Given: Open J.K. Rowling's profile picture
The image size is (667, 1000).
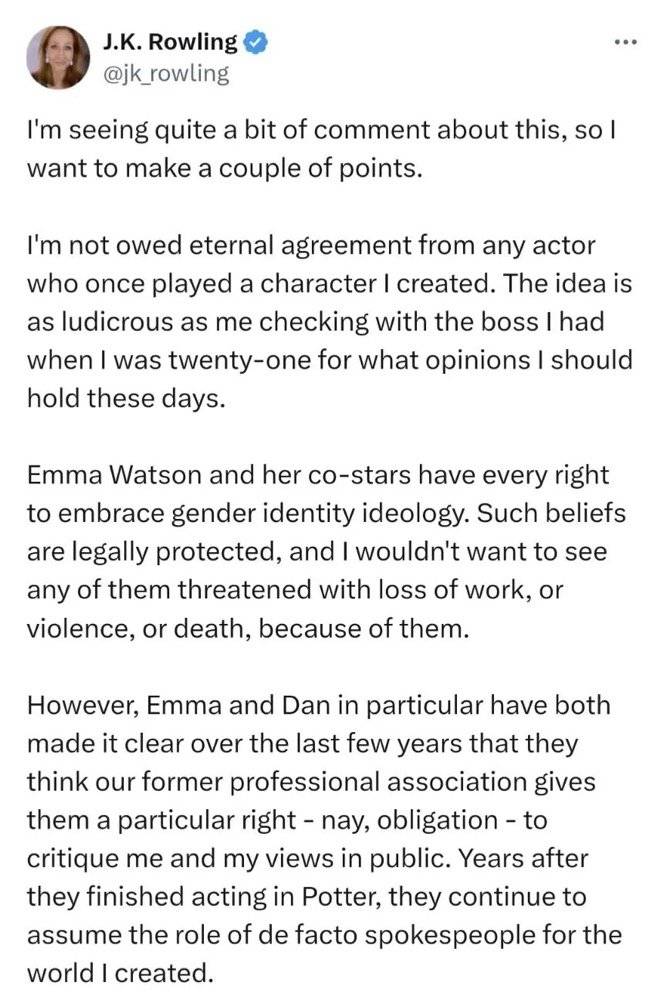Looking at the screenshot, I should (x=59, y=58).
